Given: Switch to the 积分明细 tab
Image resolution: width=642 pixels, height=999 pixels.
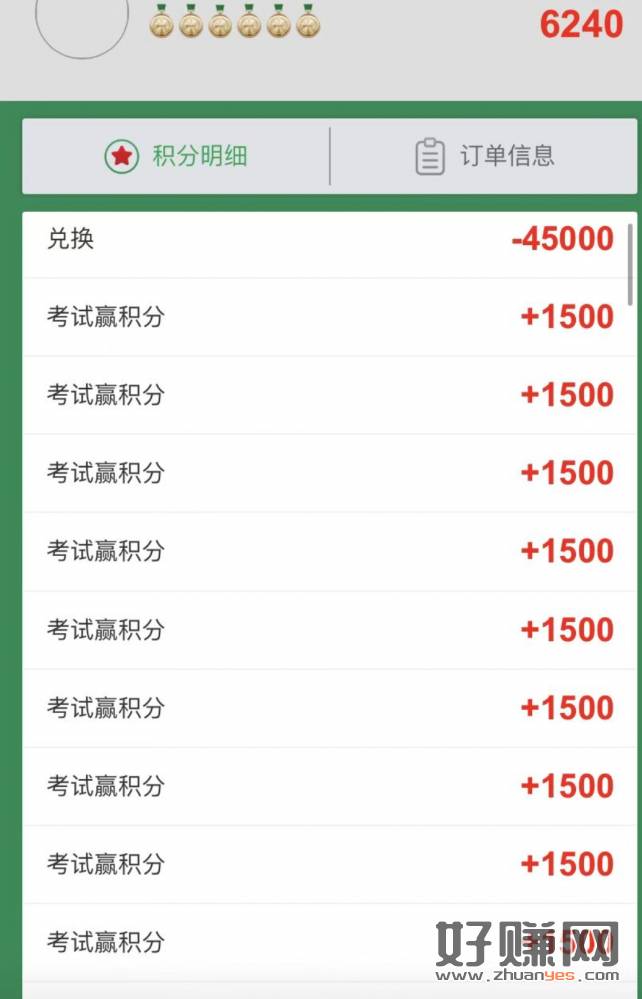Looking at the screenshot, I should pyautogui.click(x=176, y=156).
